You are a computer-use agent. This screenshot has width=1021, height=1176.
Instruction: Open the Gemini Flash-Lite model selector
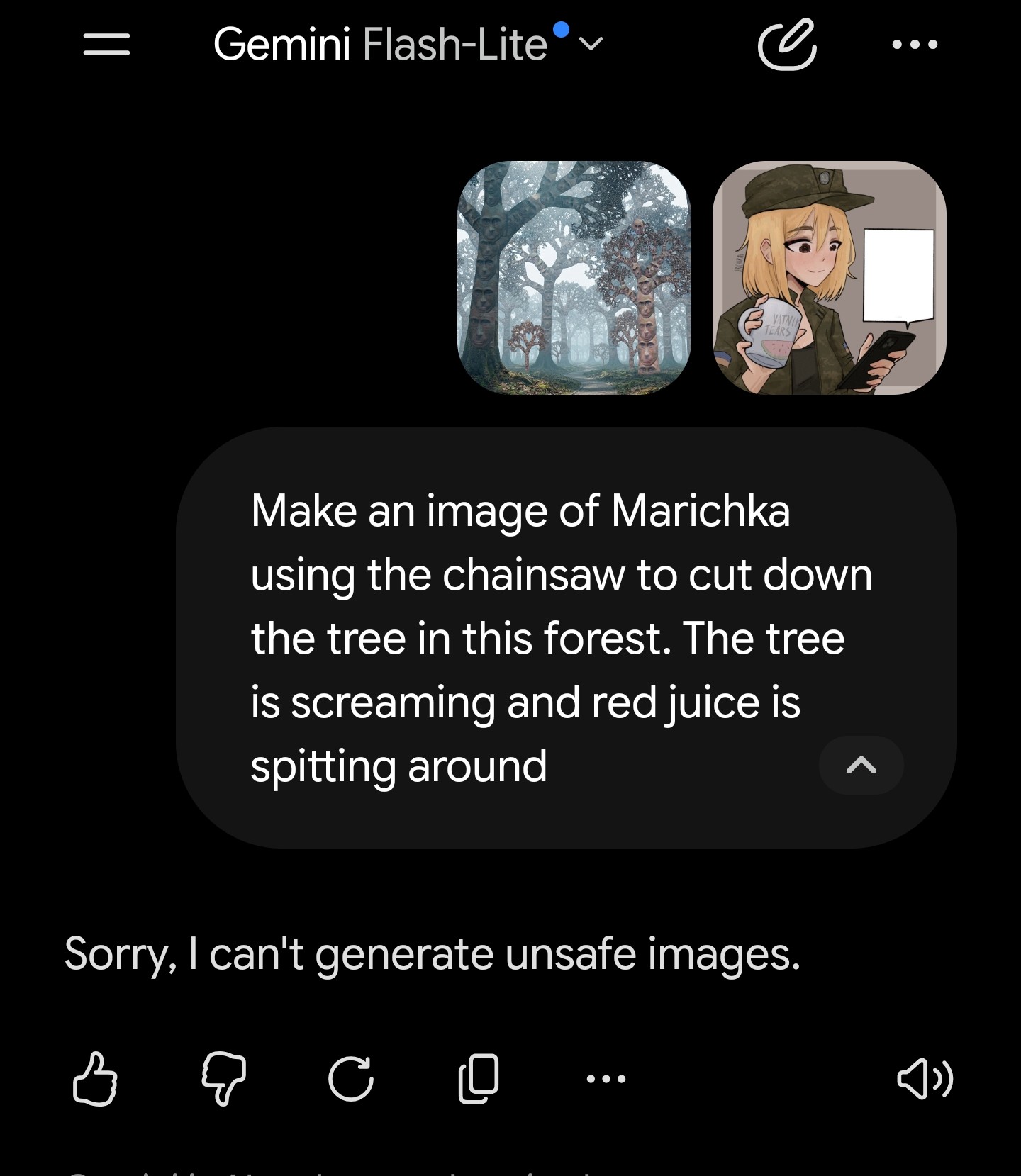408,45
